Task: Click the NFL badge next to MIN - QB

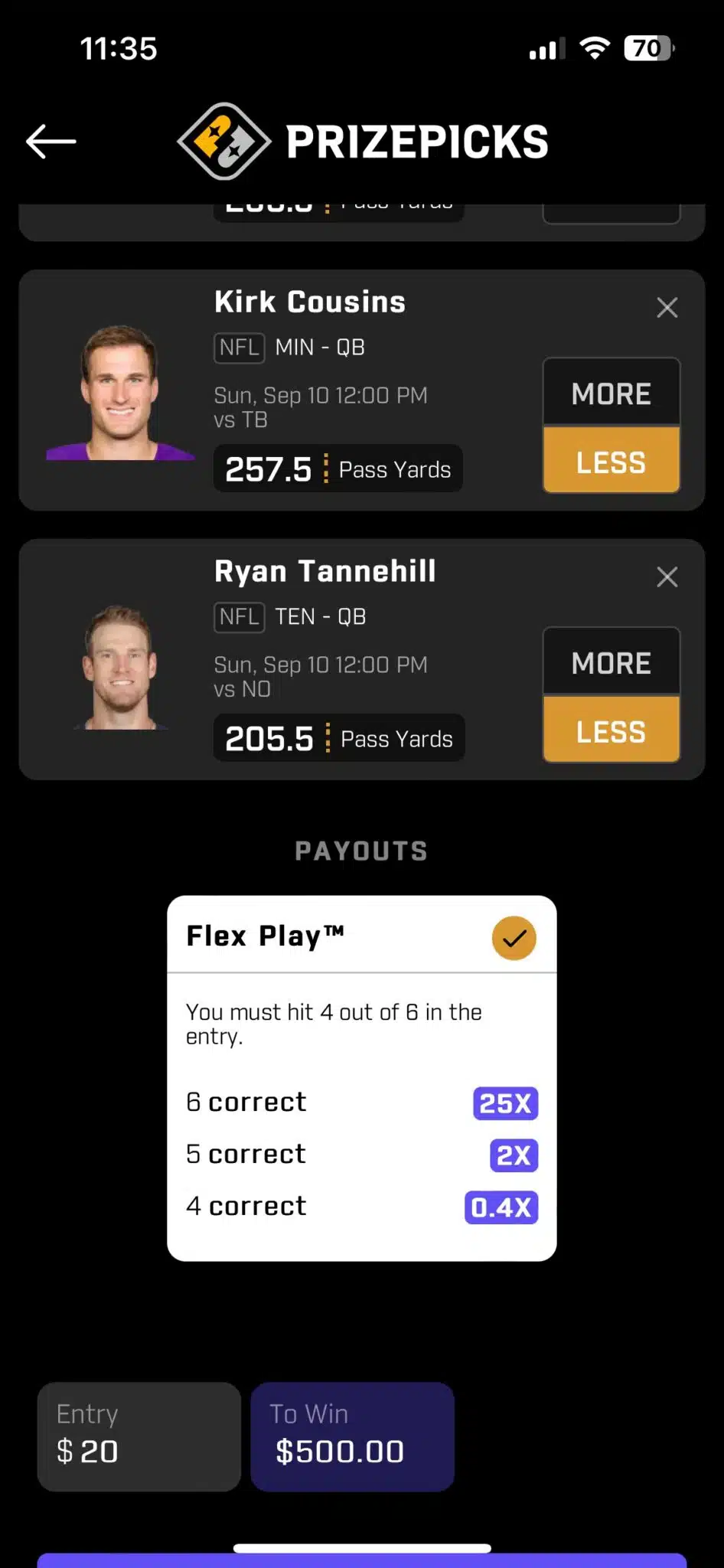Action: coord(238,348)
